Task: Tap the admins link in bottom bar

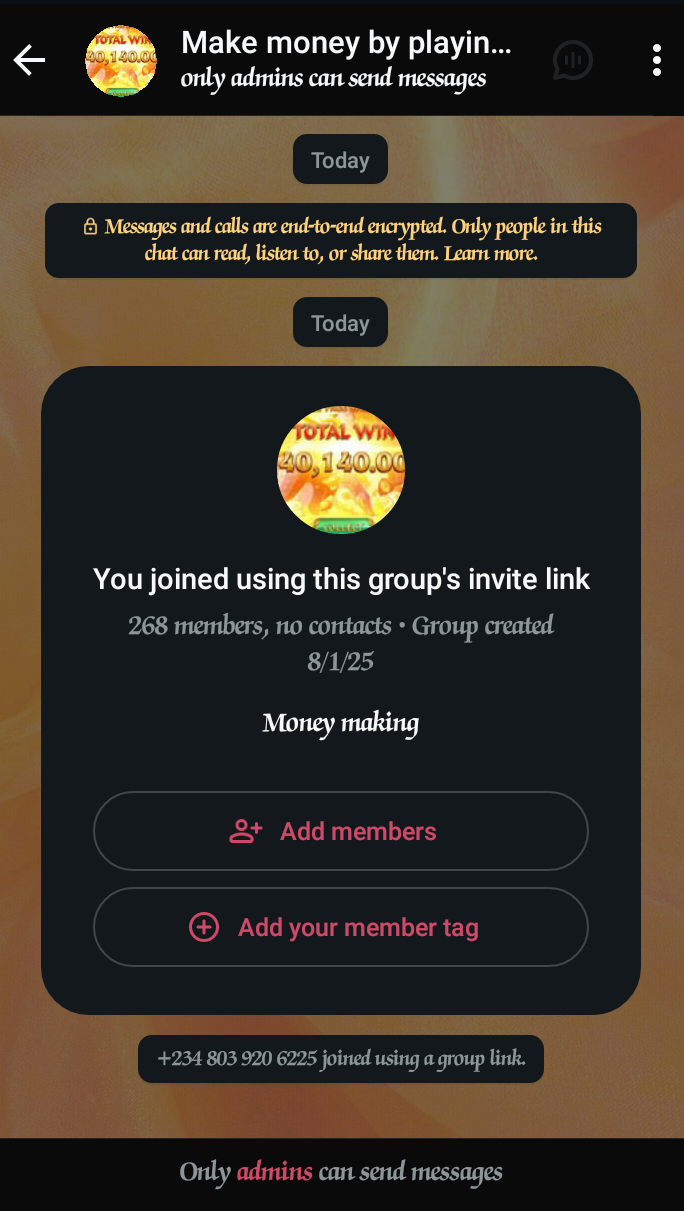Action: pos(274,1172)
